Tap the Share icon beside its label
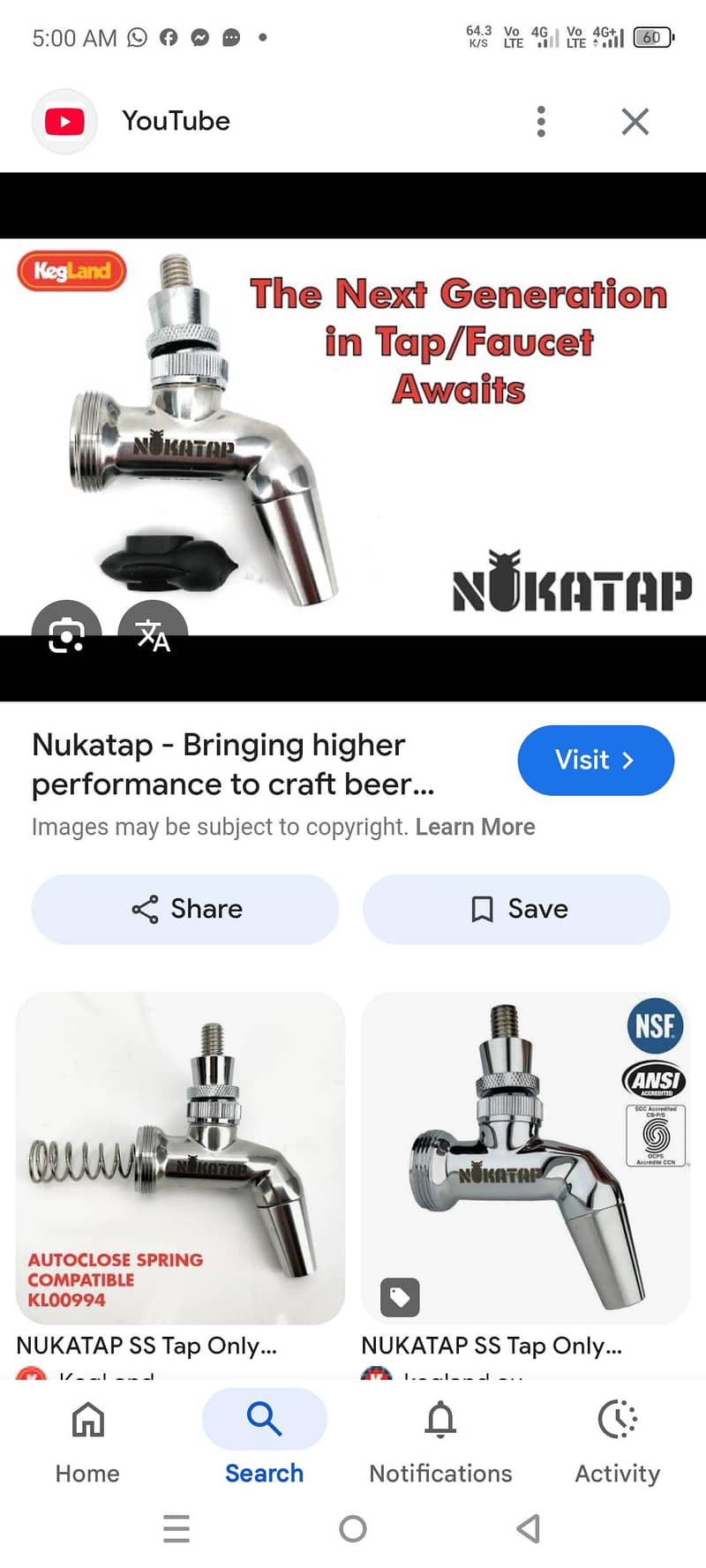The image size is (706, 1568). [x=146, y=908]
